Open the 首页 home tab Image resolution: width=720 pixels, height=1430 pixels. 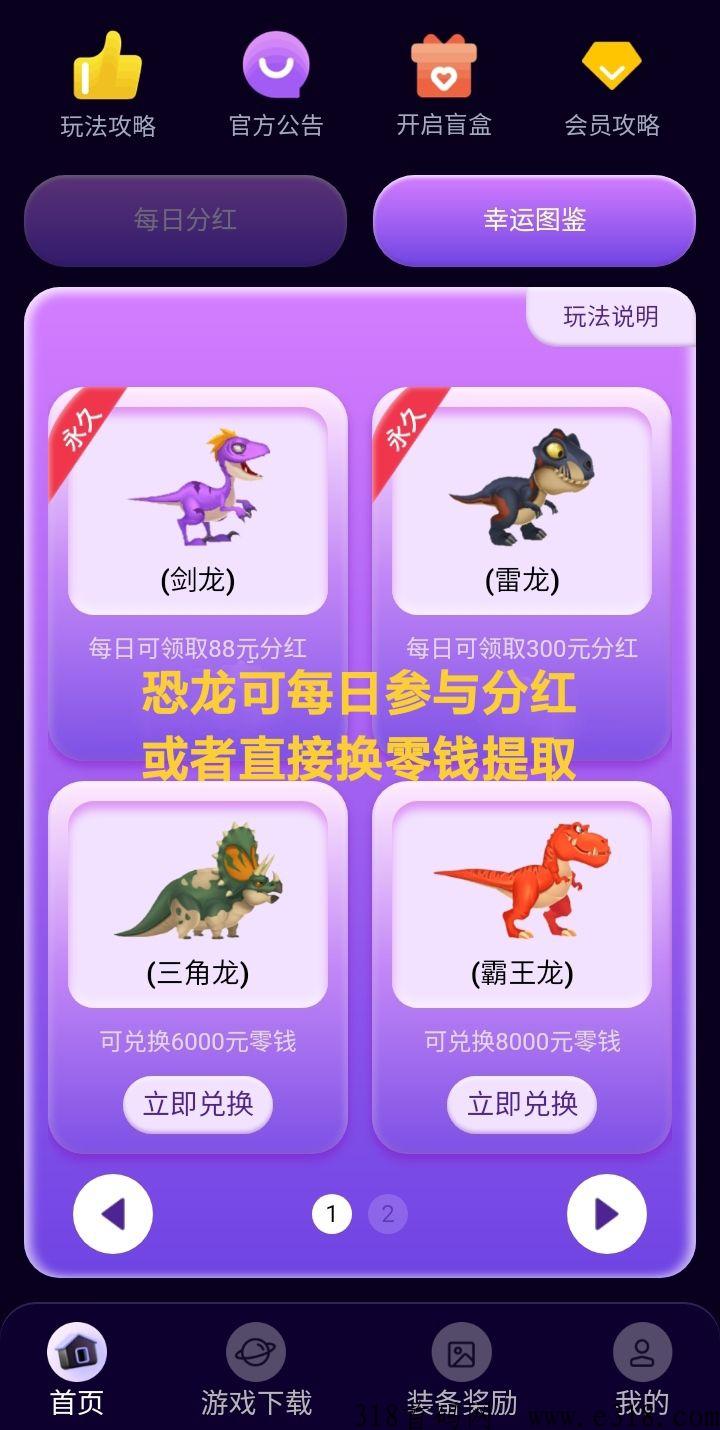(x=77, y=1371)
